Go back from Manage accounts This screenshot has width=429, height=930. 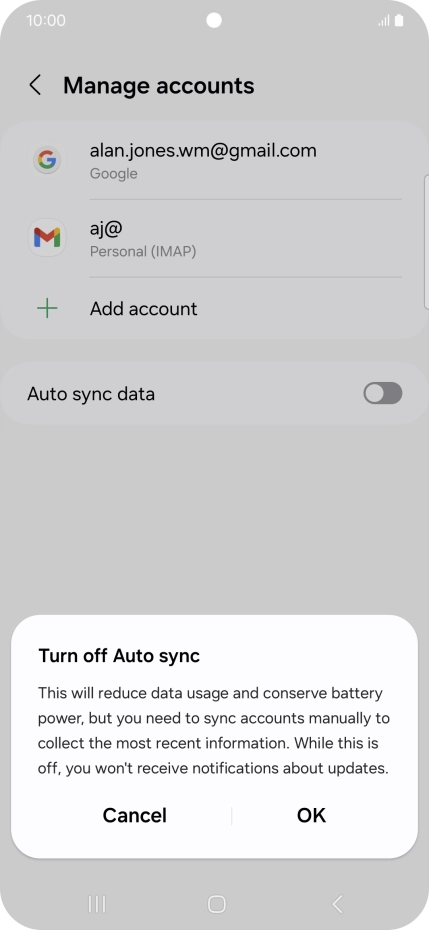coord(36,85)
